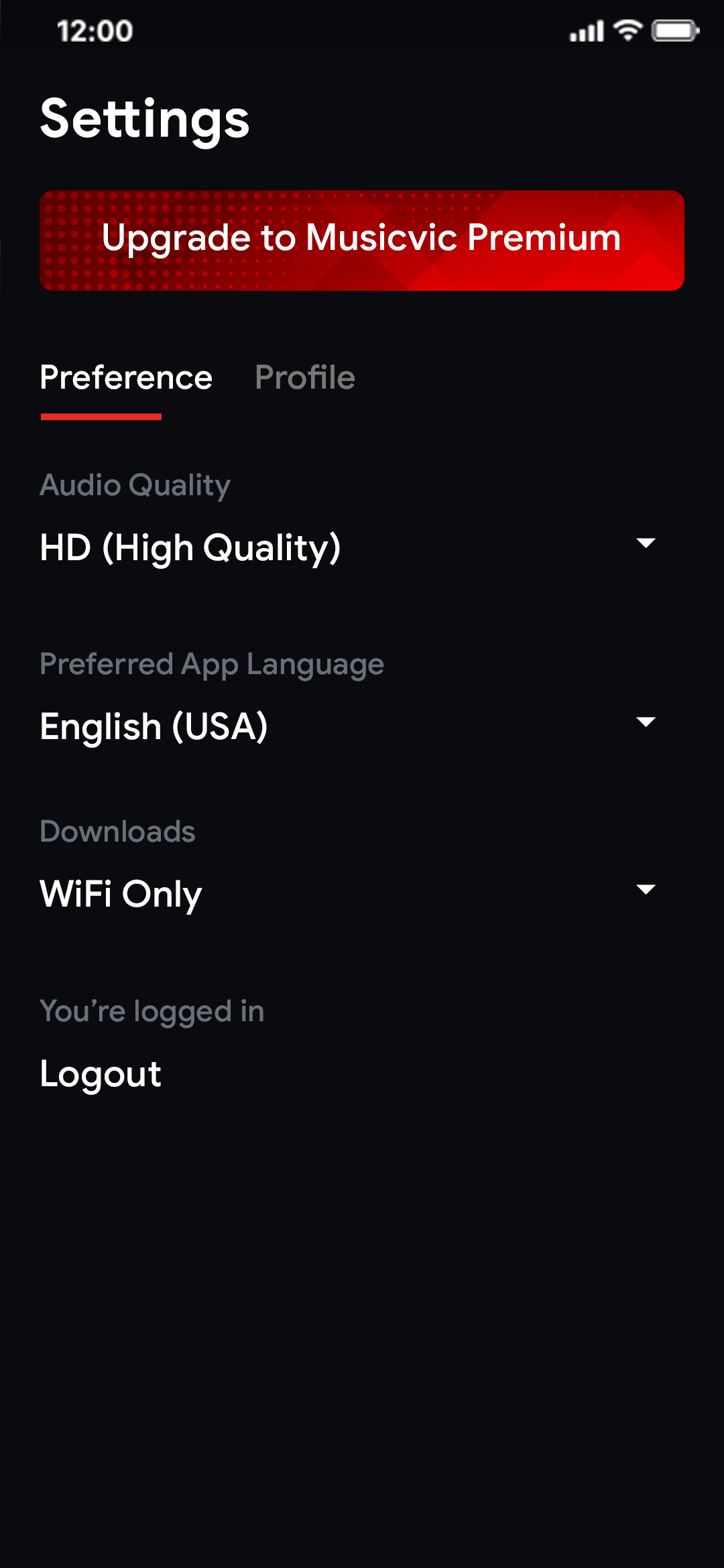
Task: Tap the Audio Quality section label
Action: 135,484
